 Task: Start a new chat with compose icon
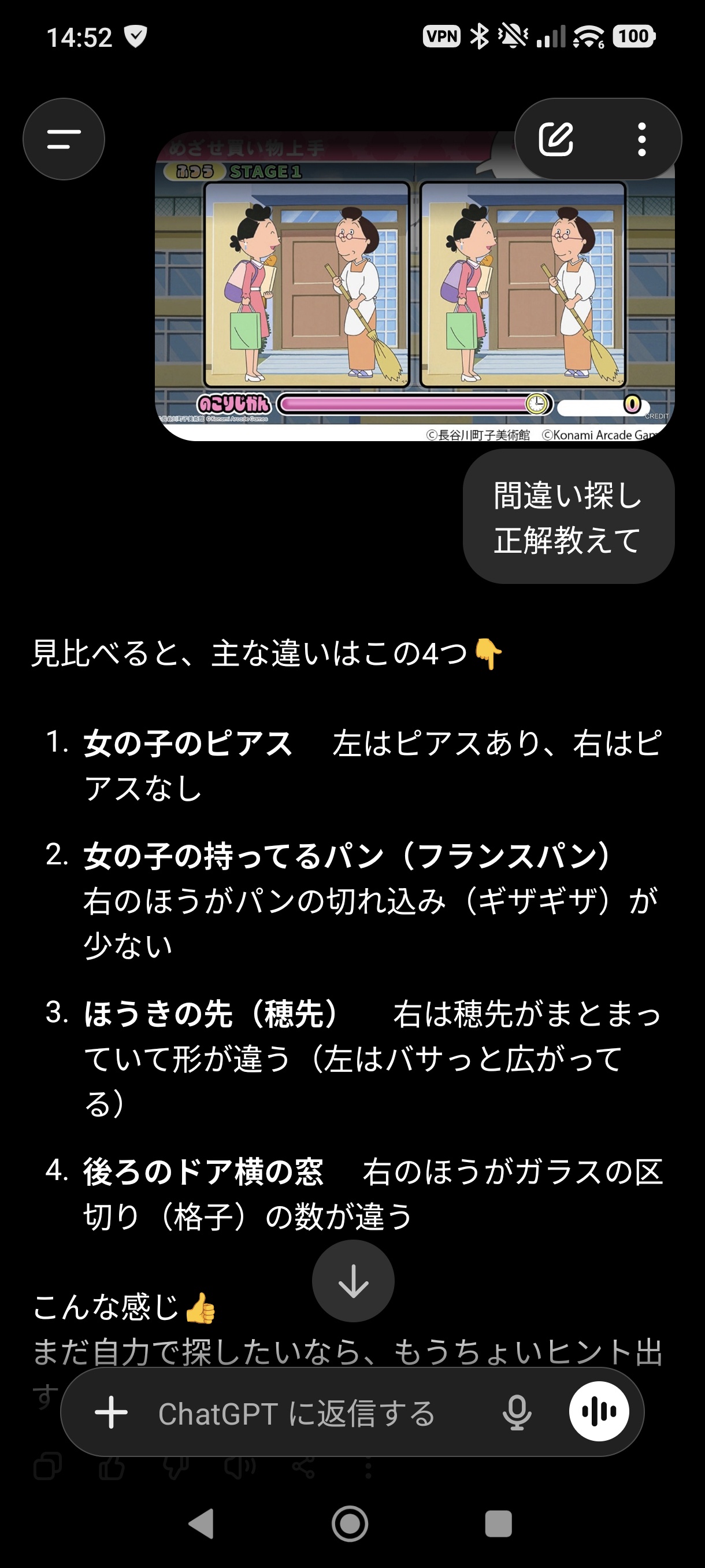point(556,139)
